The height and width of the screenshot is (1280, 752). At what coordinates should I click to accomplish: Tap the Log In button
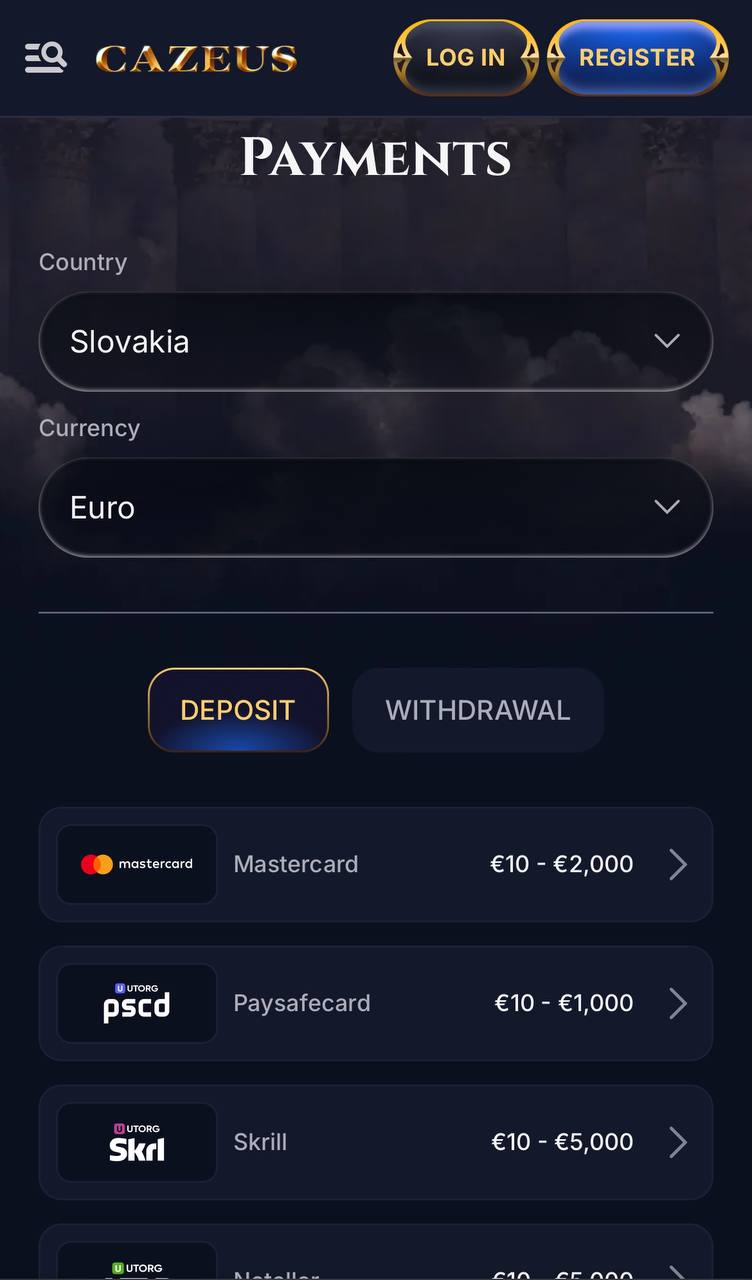[x=465, y=58]
